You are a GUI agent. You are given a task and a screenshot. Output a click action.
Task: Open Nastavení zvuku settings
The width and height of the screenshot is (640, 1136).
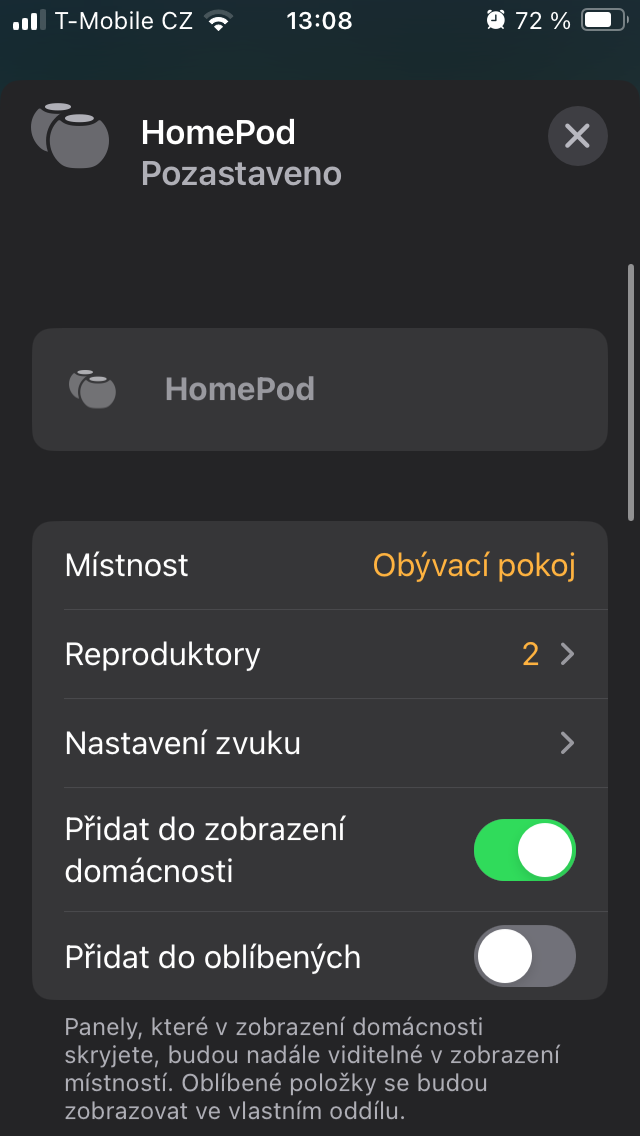320,743
